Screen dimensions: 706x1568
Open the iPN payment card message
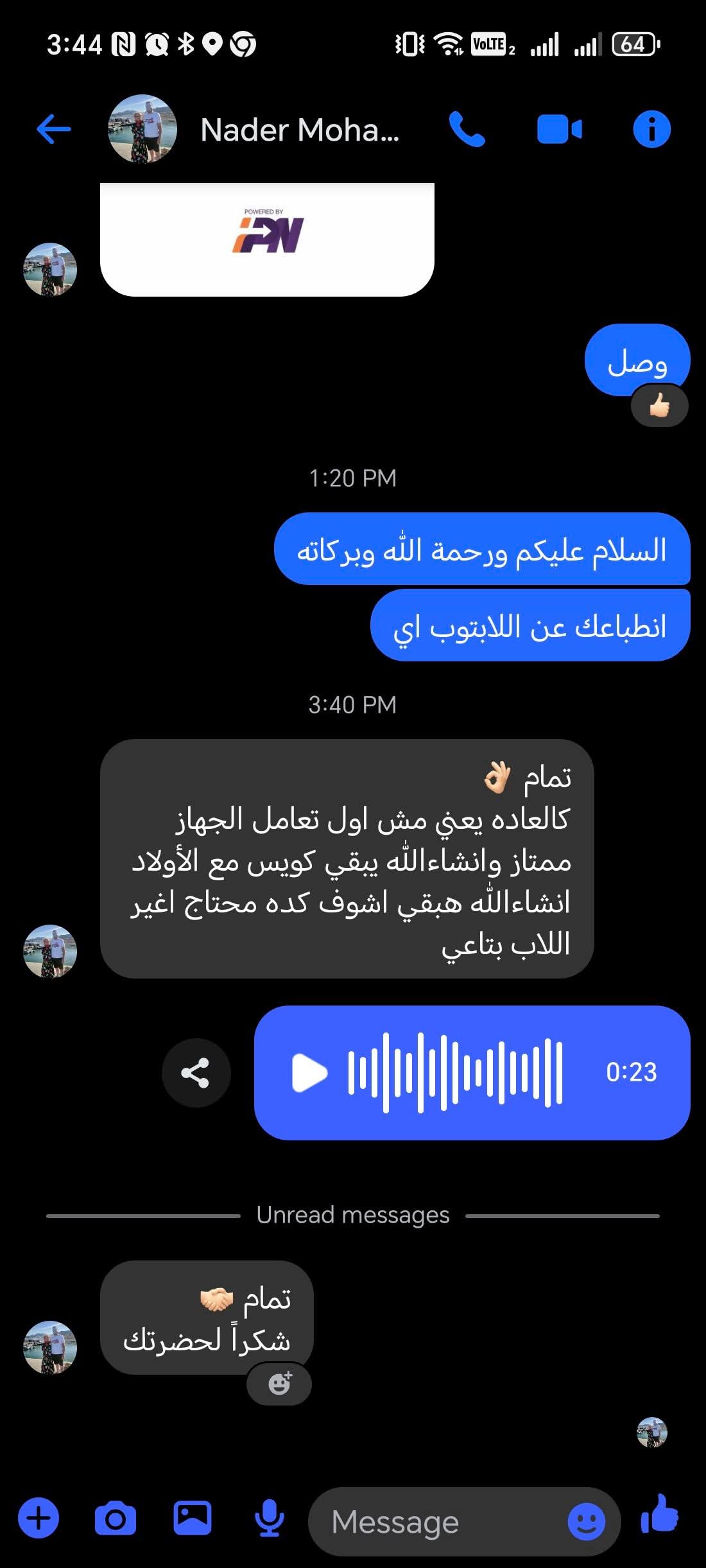click(x=267, y=239)
